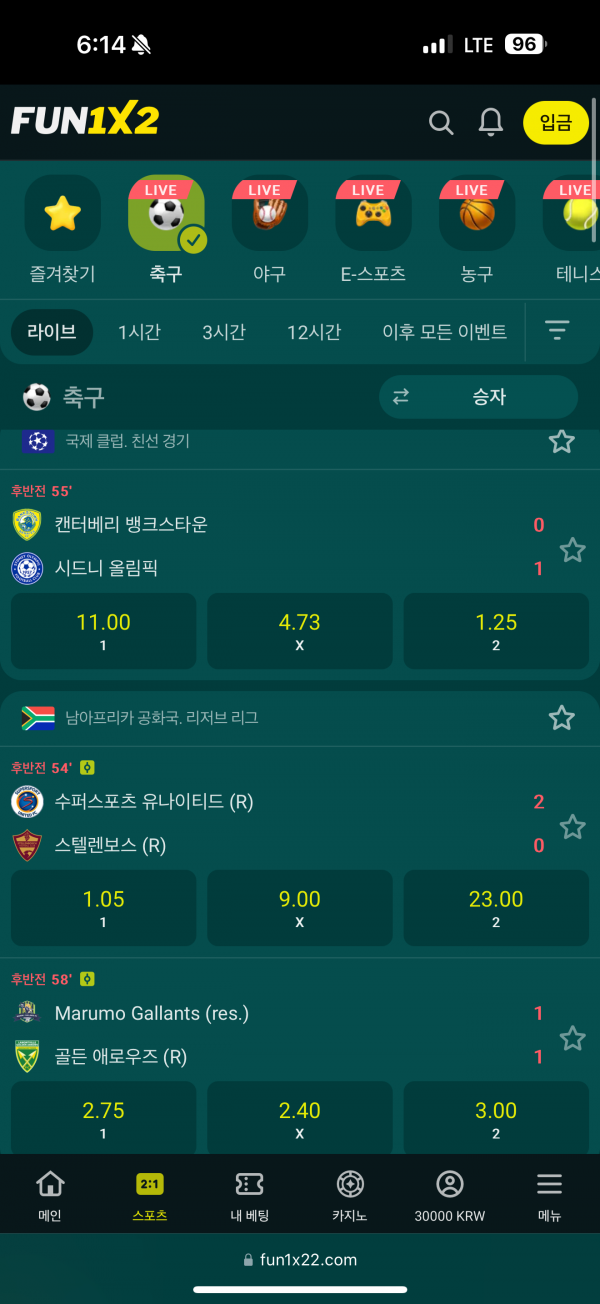Open the 승자 market dropdown
600x1304 pixels.
[x=478, y=397]
